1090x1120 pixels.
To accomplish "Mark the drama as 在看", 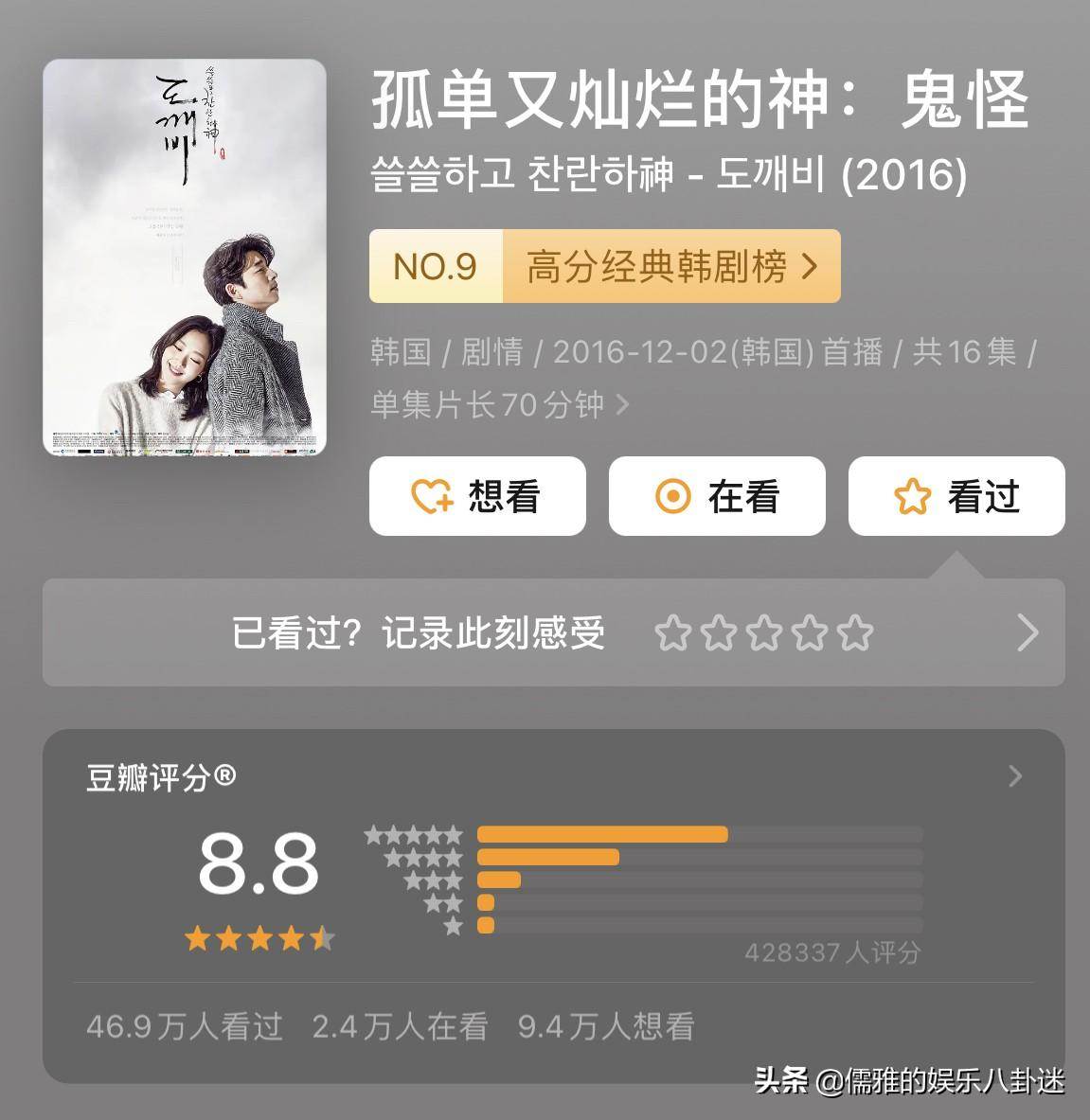I will [717, 496].
